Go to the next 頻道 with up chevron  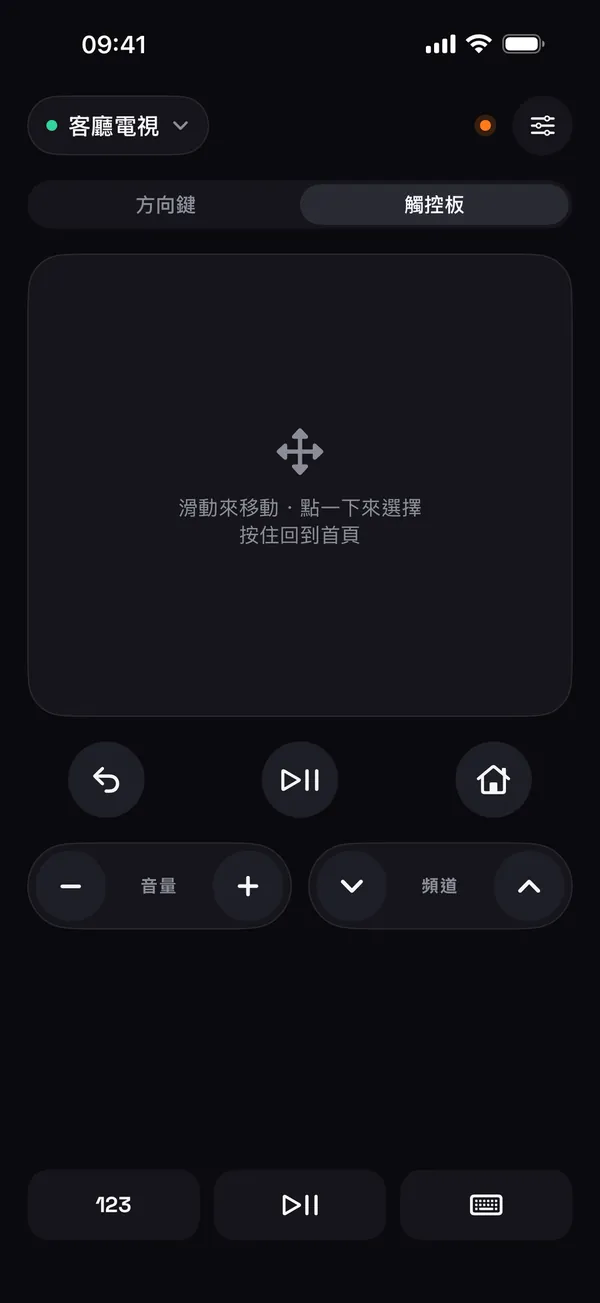(529, 886)
